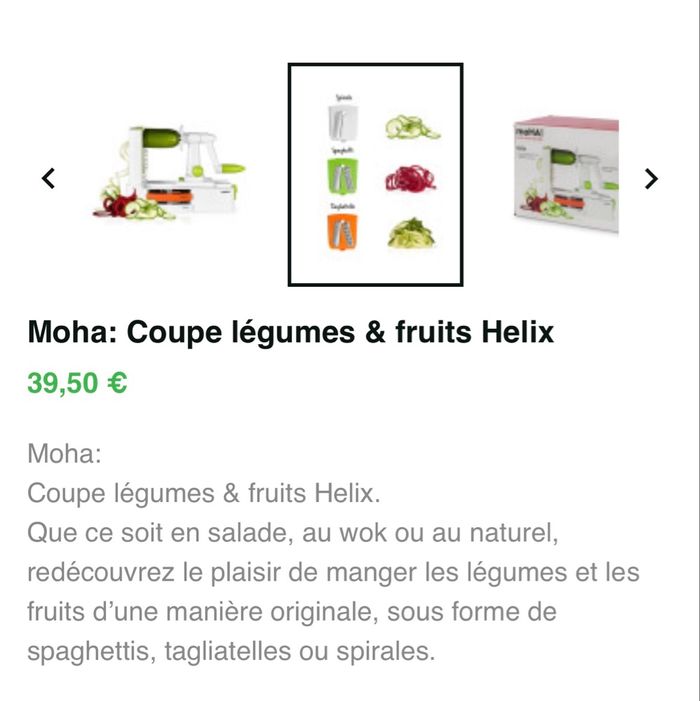
Task: Open the blade types thumbnail
Action: point(375,174)
